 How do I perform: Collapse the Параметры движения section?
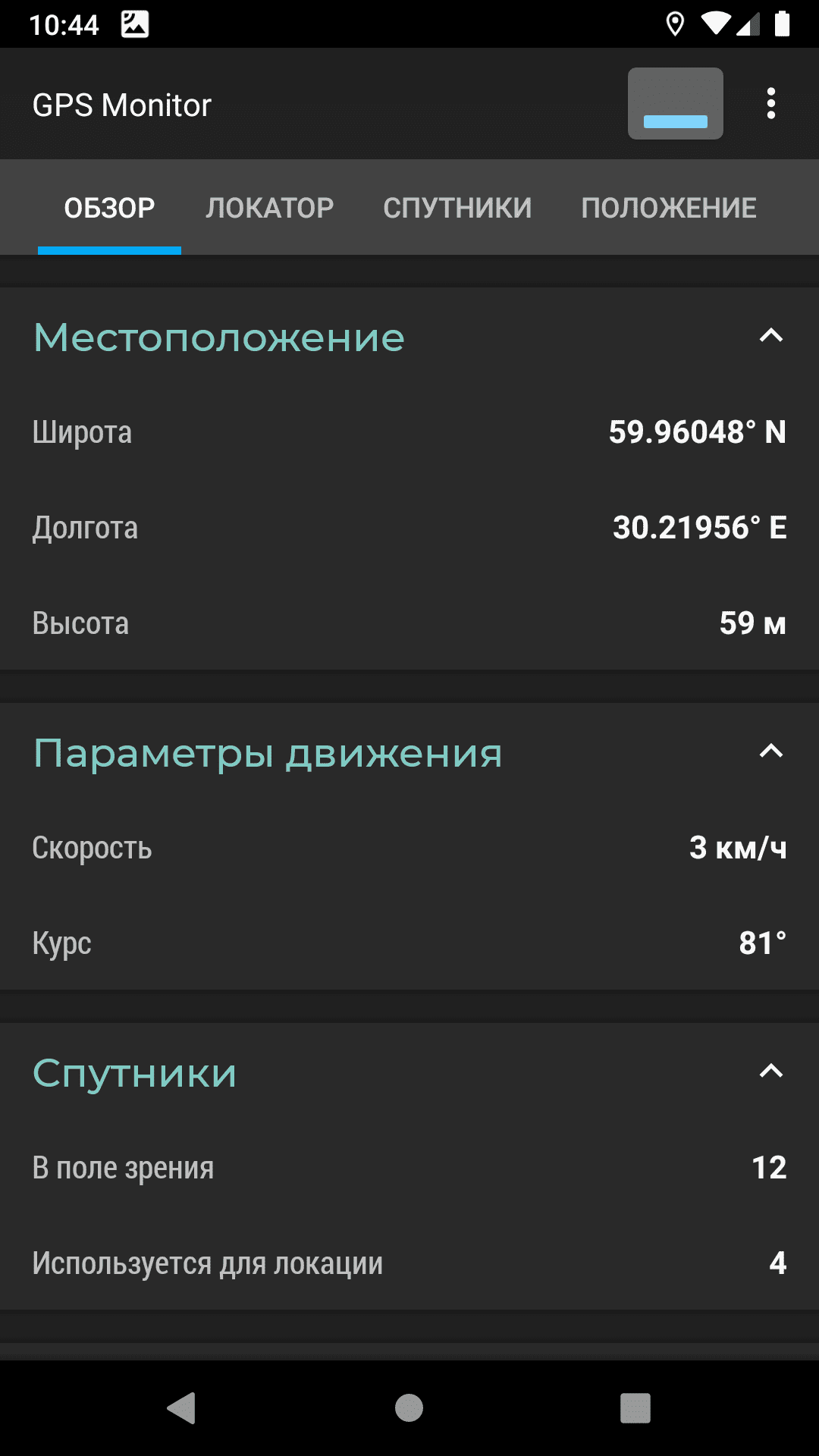[770, 752]
